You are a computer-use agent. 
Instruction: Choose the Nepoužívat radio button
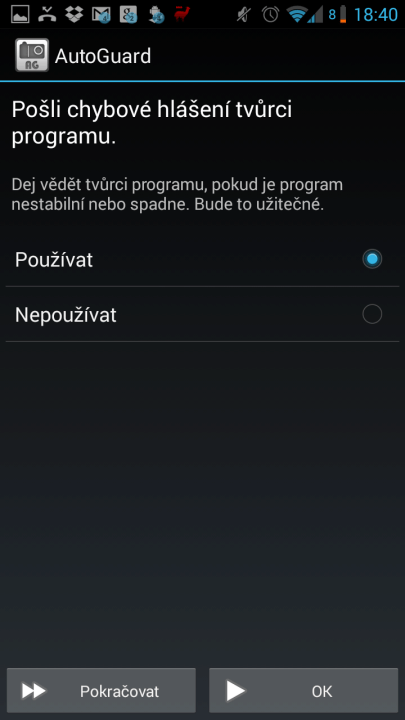(371, 315)
